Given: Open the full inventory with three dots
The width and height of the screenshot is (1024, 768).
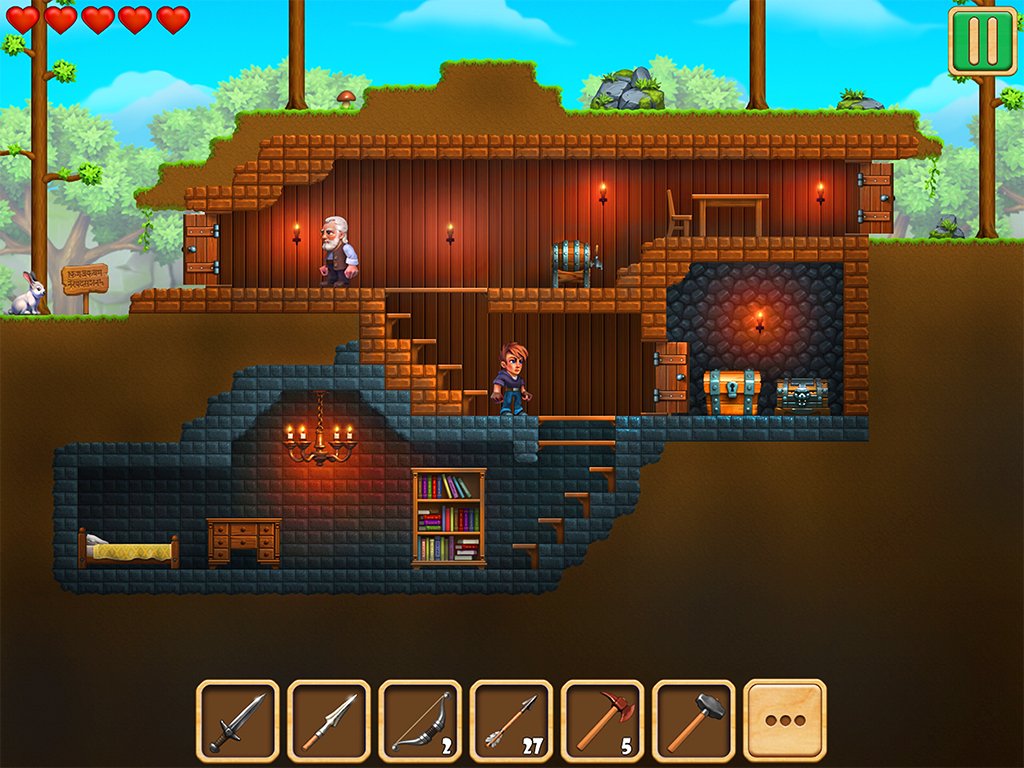Looking at the screenshot, I should coord(785,720).
